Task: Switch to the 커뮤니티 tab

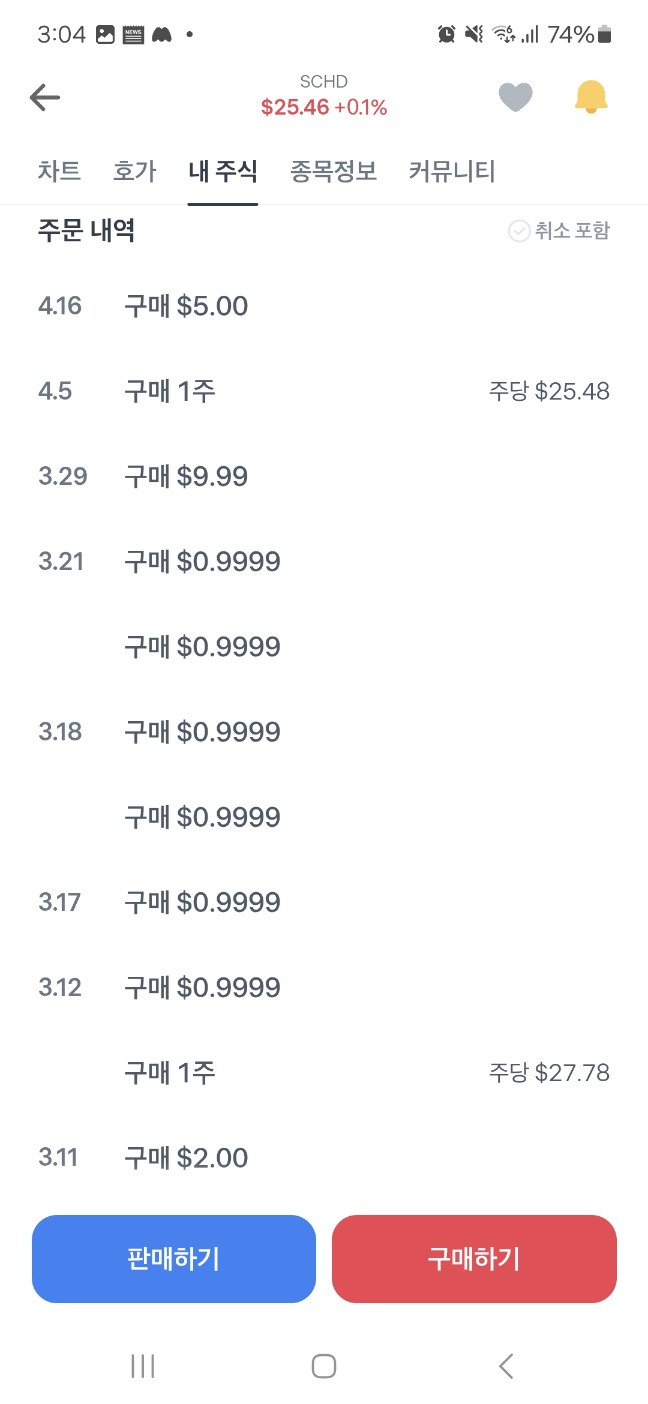Action: [452, 171]
